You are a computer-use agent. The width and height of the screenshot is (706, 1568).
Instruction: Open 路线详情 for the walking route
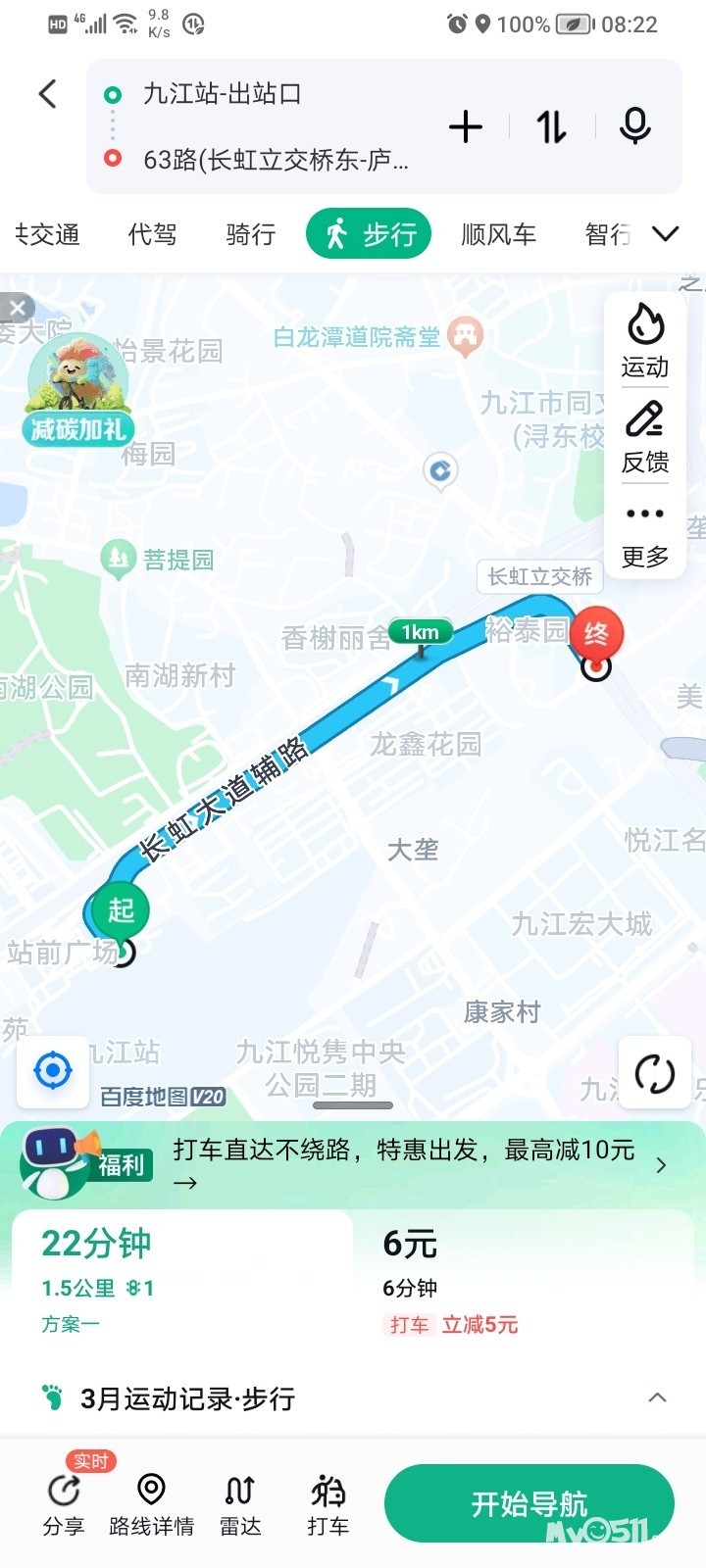point(151,1504)
